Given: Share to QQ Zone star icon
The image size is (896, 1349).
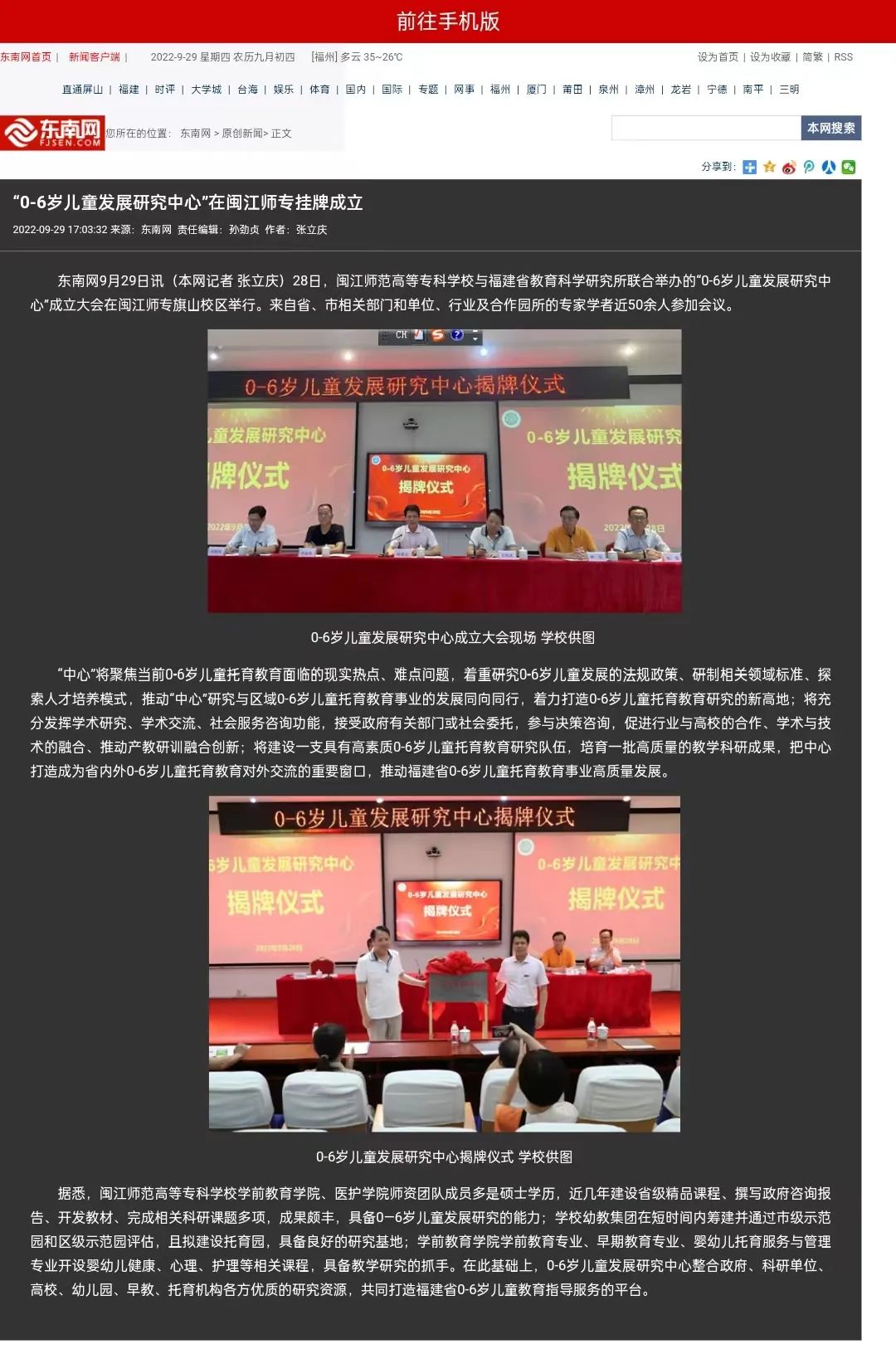Looking at the screenshot, I should tap(769, 167).
